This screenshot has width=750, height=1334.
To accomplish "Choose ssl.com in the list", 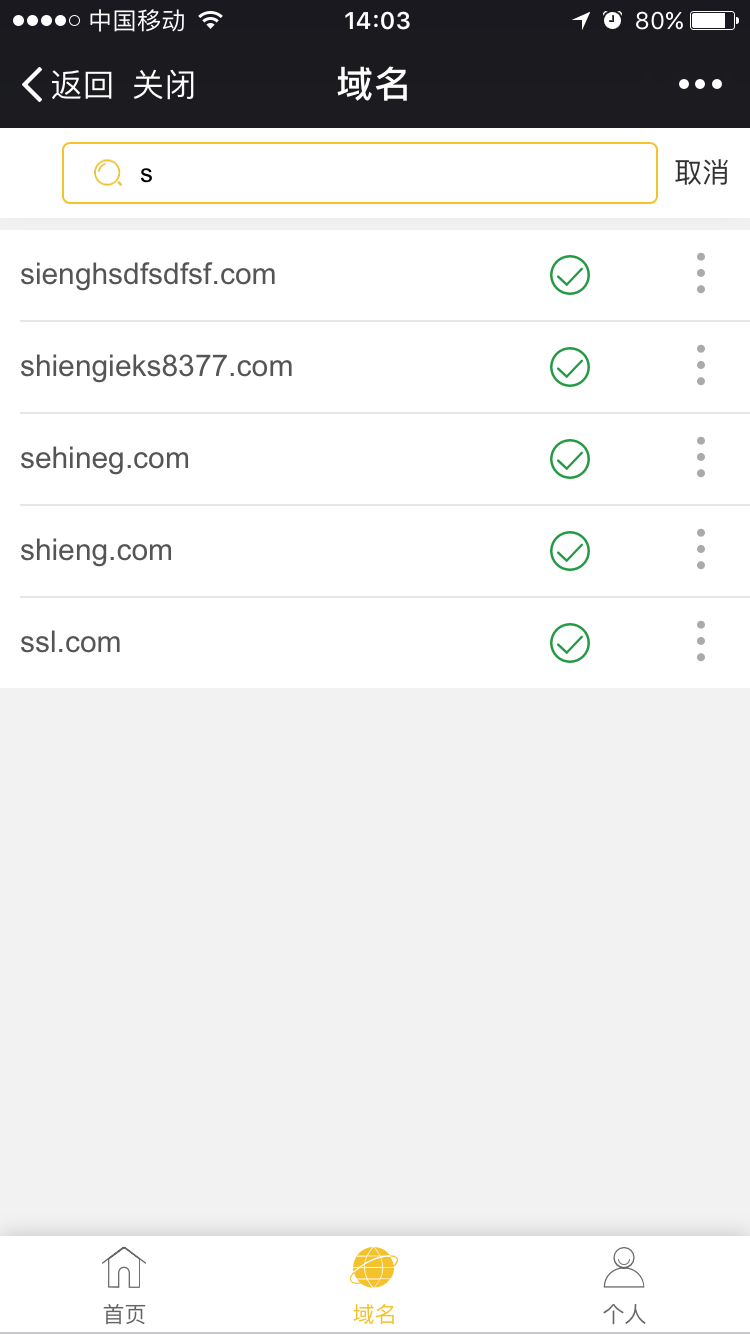I will tap(70, 642).
